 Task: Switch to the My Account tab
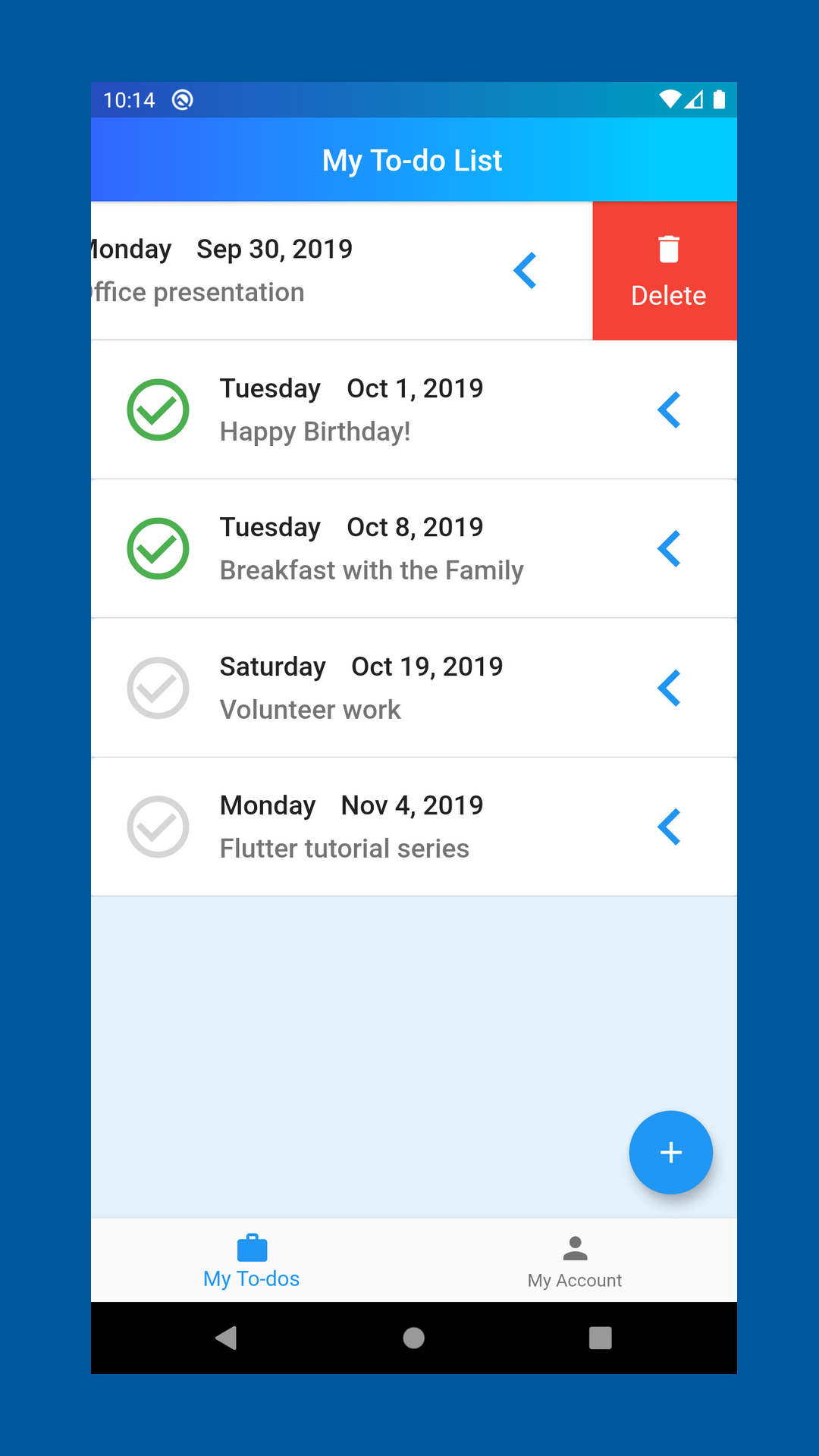pos(575,1261)
